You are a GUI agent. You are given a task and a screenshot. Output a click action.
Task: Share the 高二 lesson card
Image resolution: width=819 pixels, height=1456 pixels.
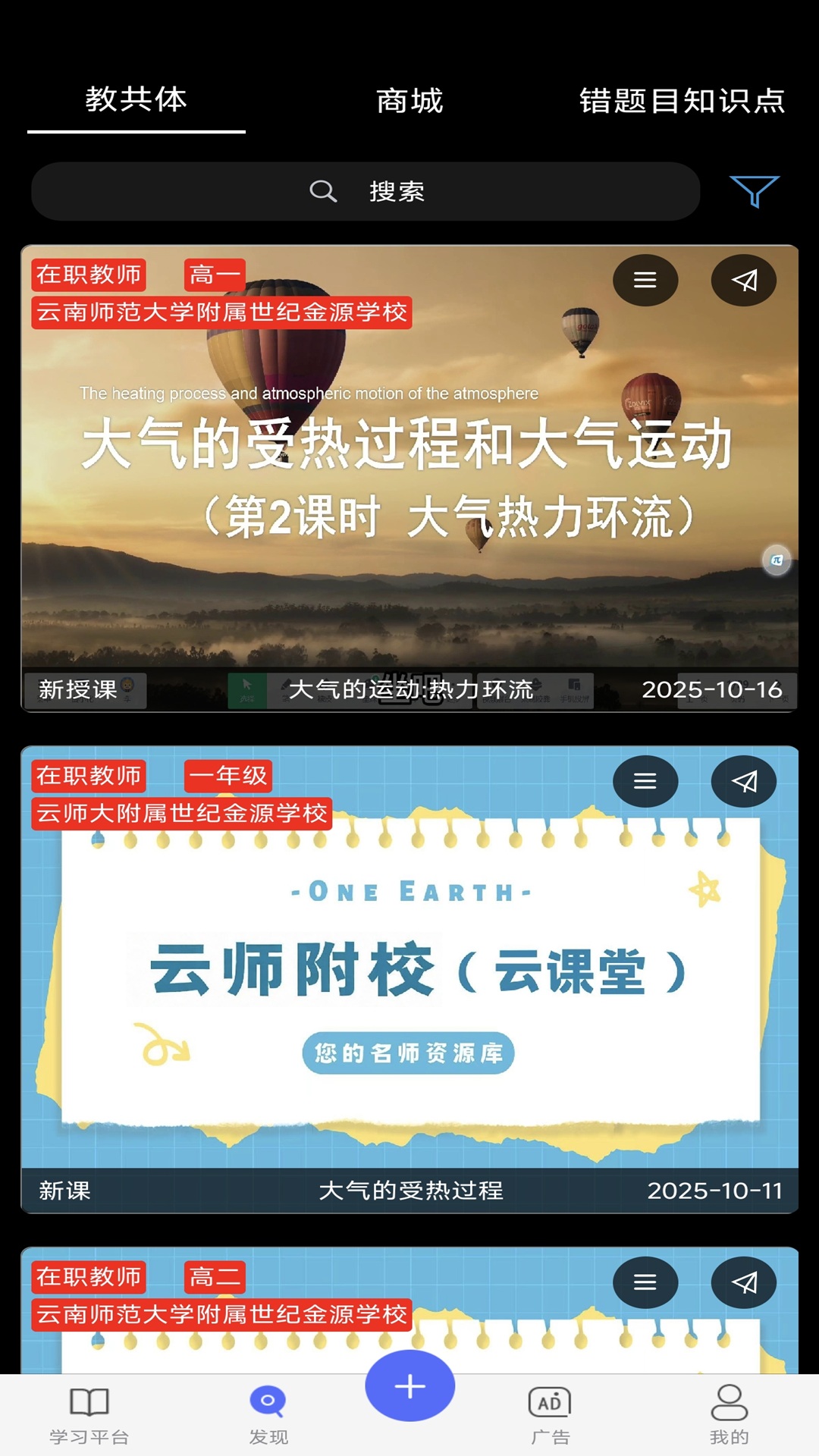(744, 1282)
